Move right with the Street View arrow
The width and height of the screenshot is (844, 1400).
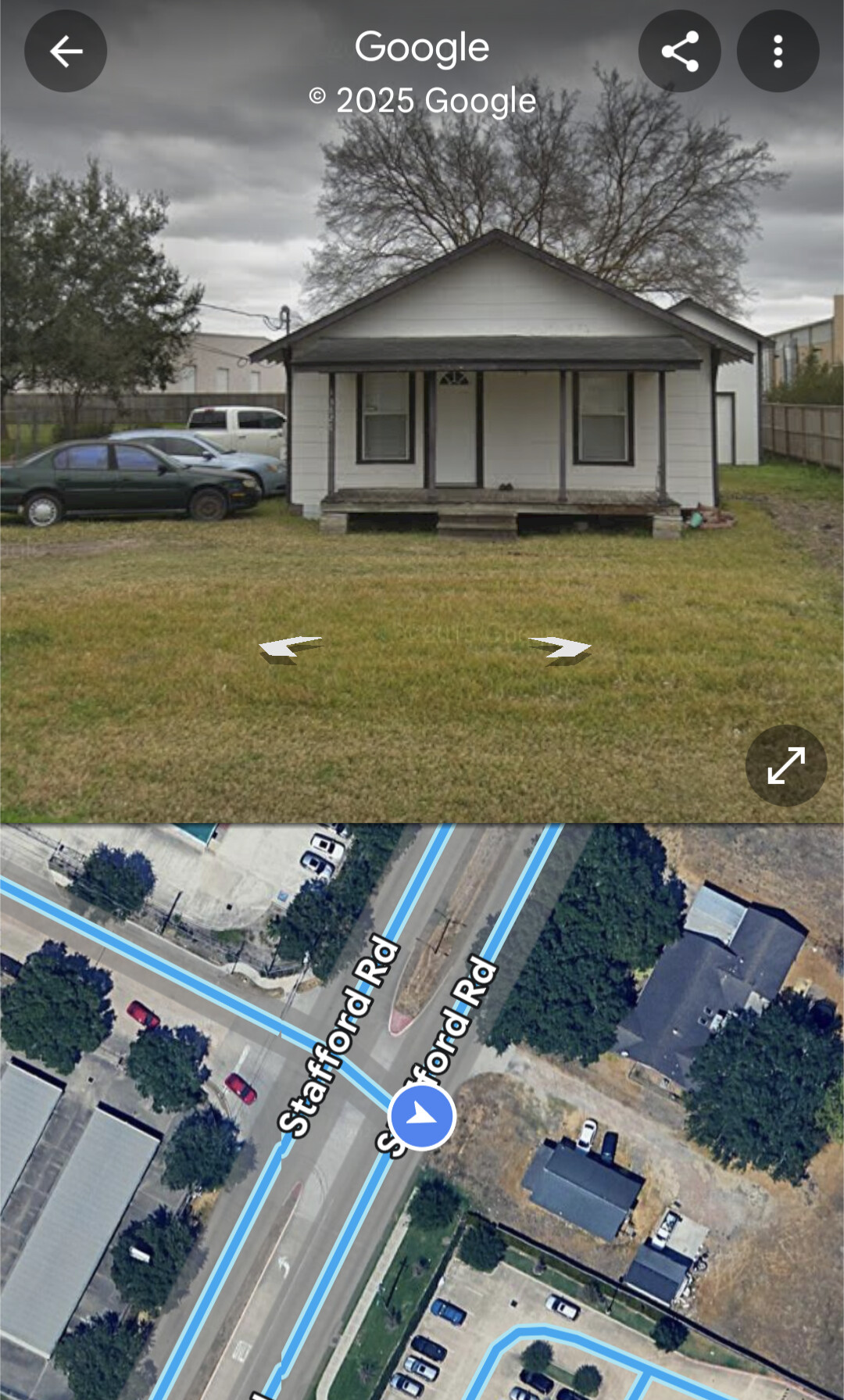560,650
